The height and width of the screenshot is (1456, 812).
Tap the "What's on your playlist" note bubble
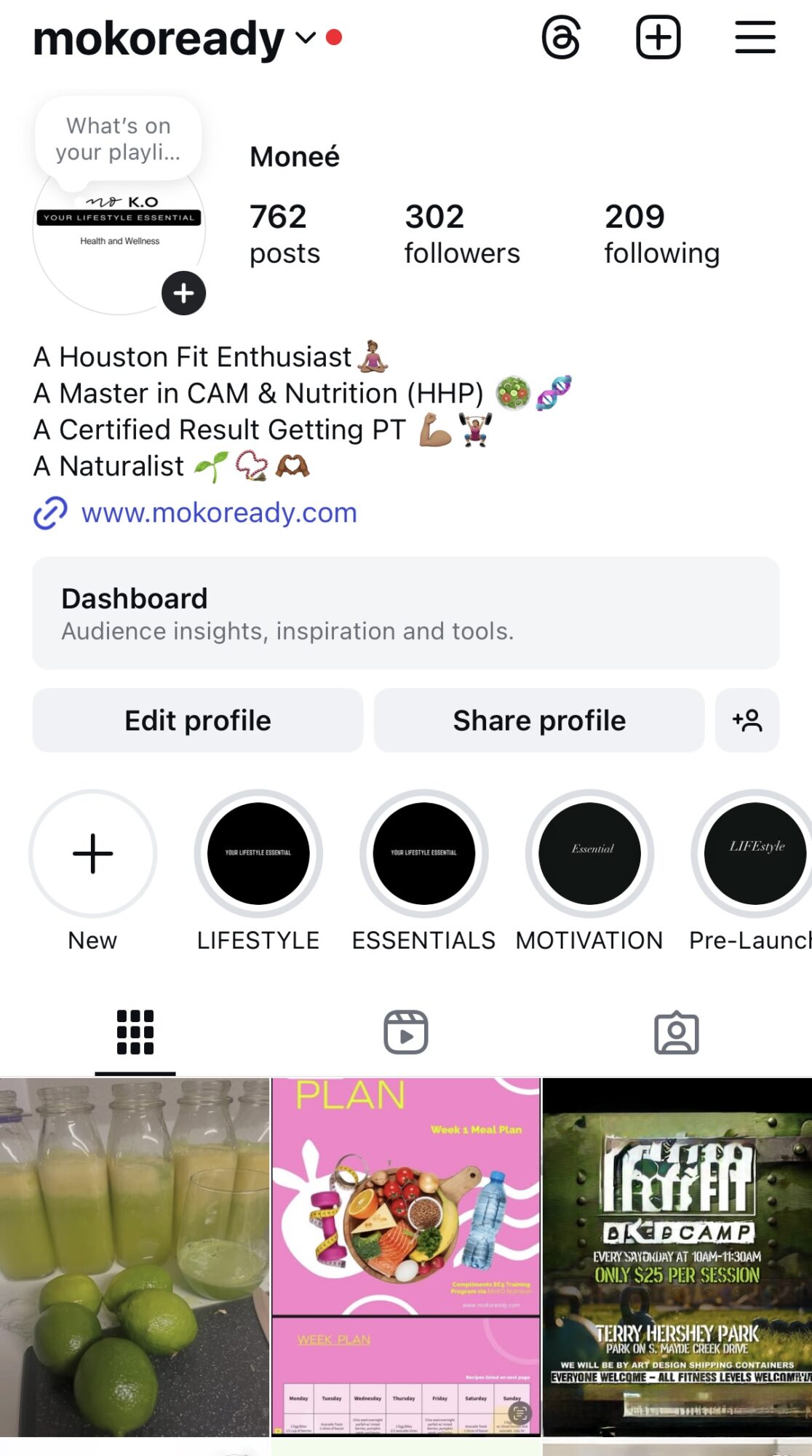coord(118,138)
